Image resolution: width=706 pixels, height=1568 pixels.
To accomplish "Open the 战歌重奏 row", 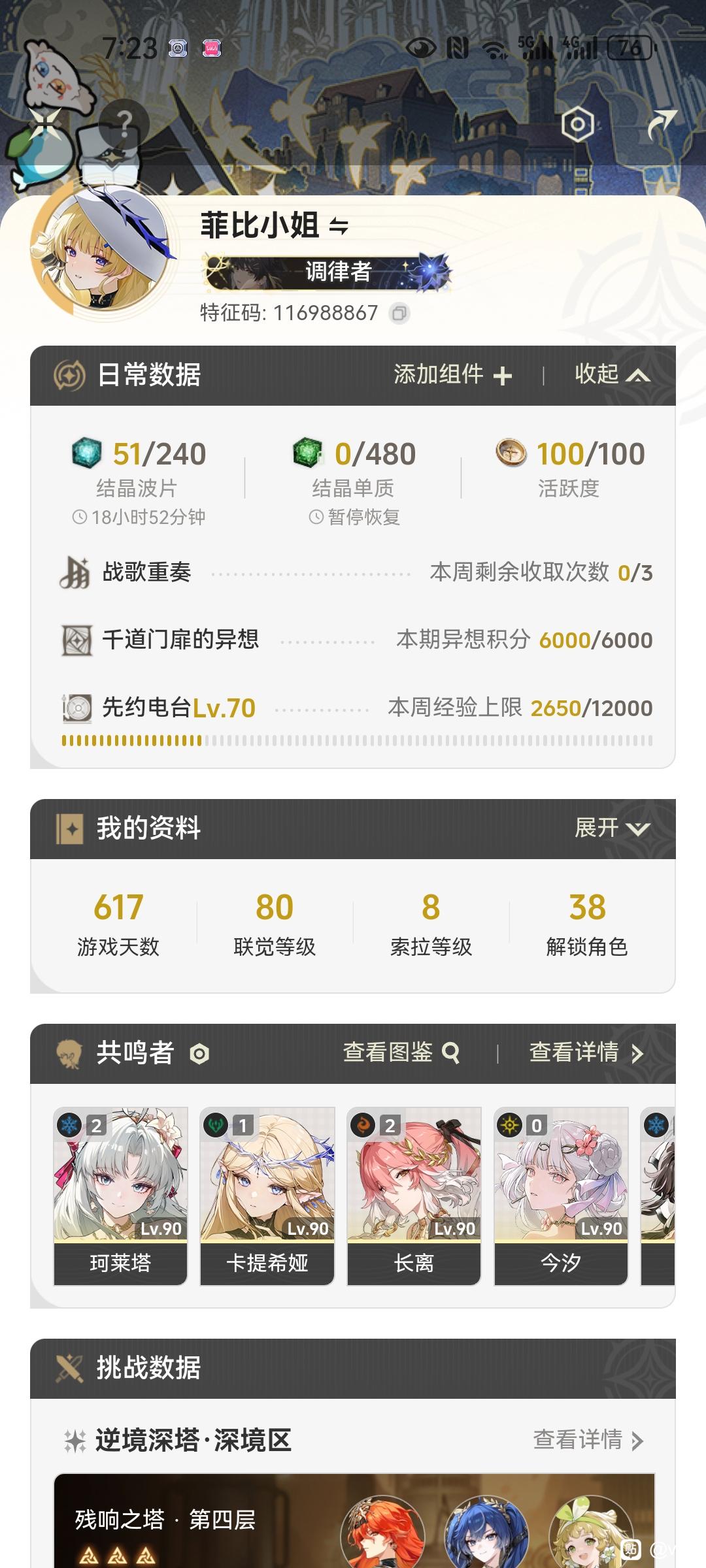I will pyautogui.click(x=356, y=572).
